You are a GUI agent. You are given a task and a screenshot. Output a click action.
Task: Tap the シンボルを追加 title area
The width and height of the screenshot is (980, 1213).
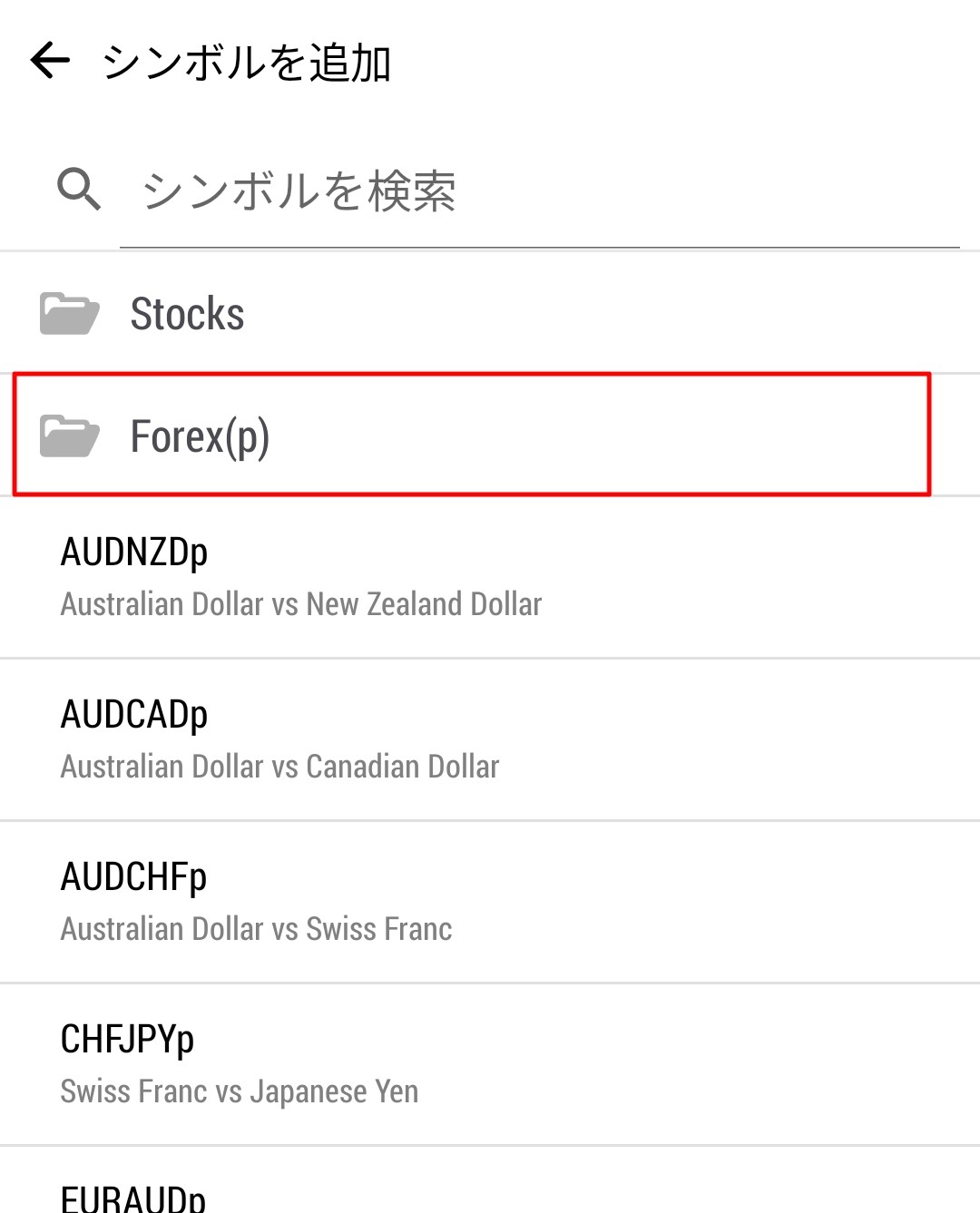coord(246,61)
